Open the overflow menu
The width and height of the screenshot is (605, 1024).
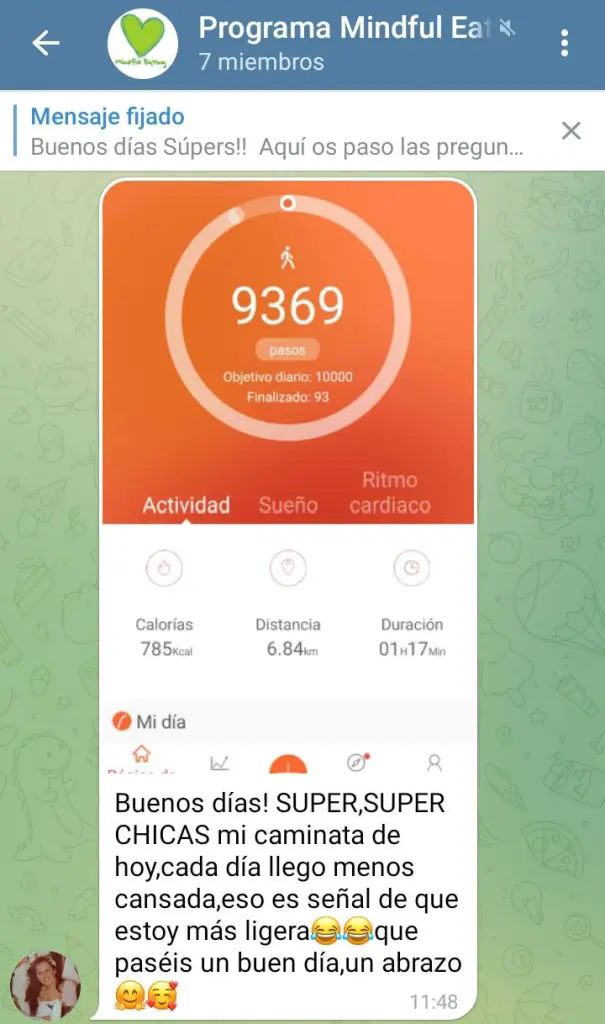564,43
